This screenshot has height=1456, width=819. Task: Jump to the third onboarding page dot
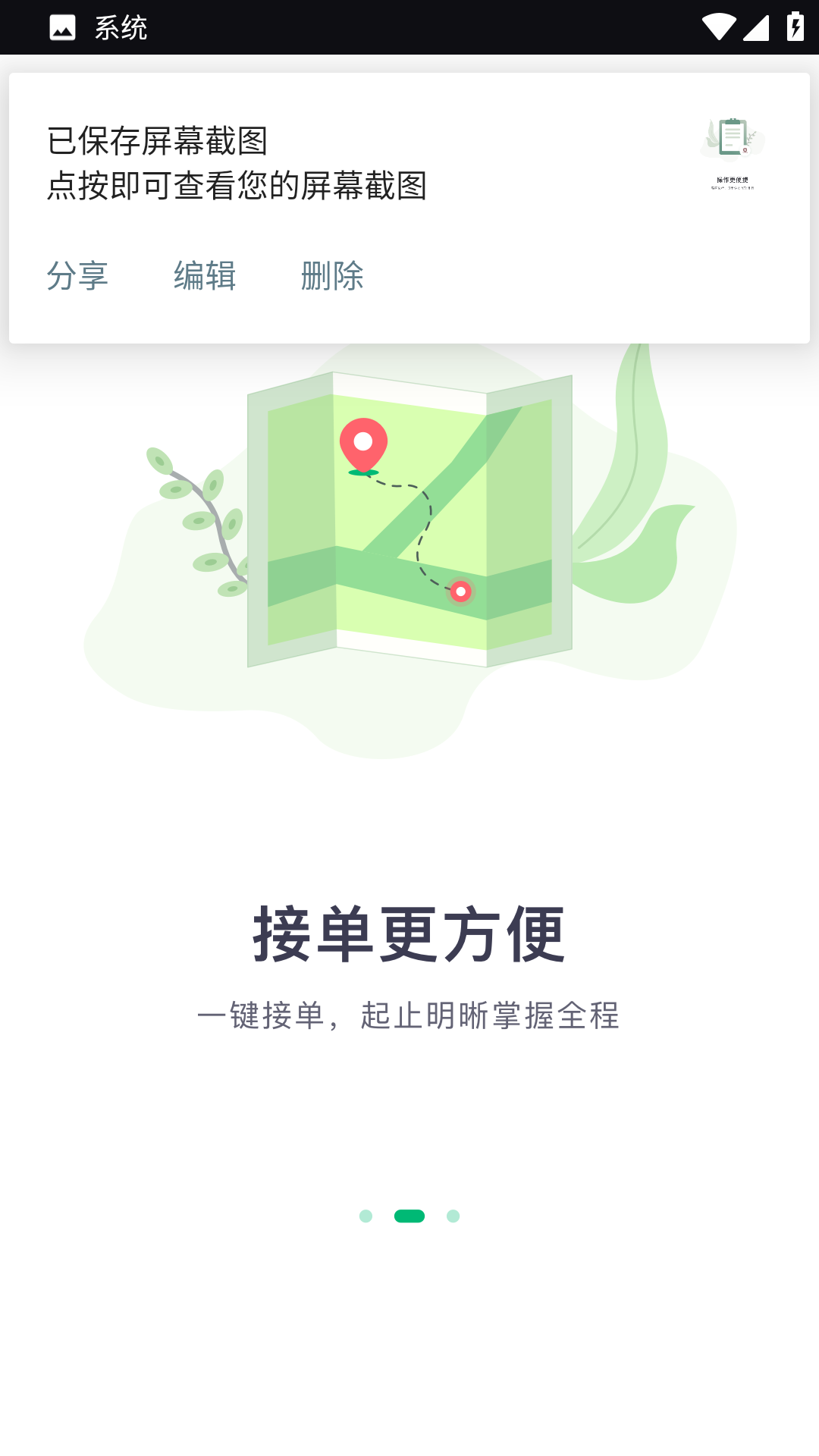point(453,1216)
